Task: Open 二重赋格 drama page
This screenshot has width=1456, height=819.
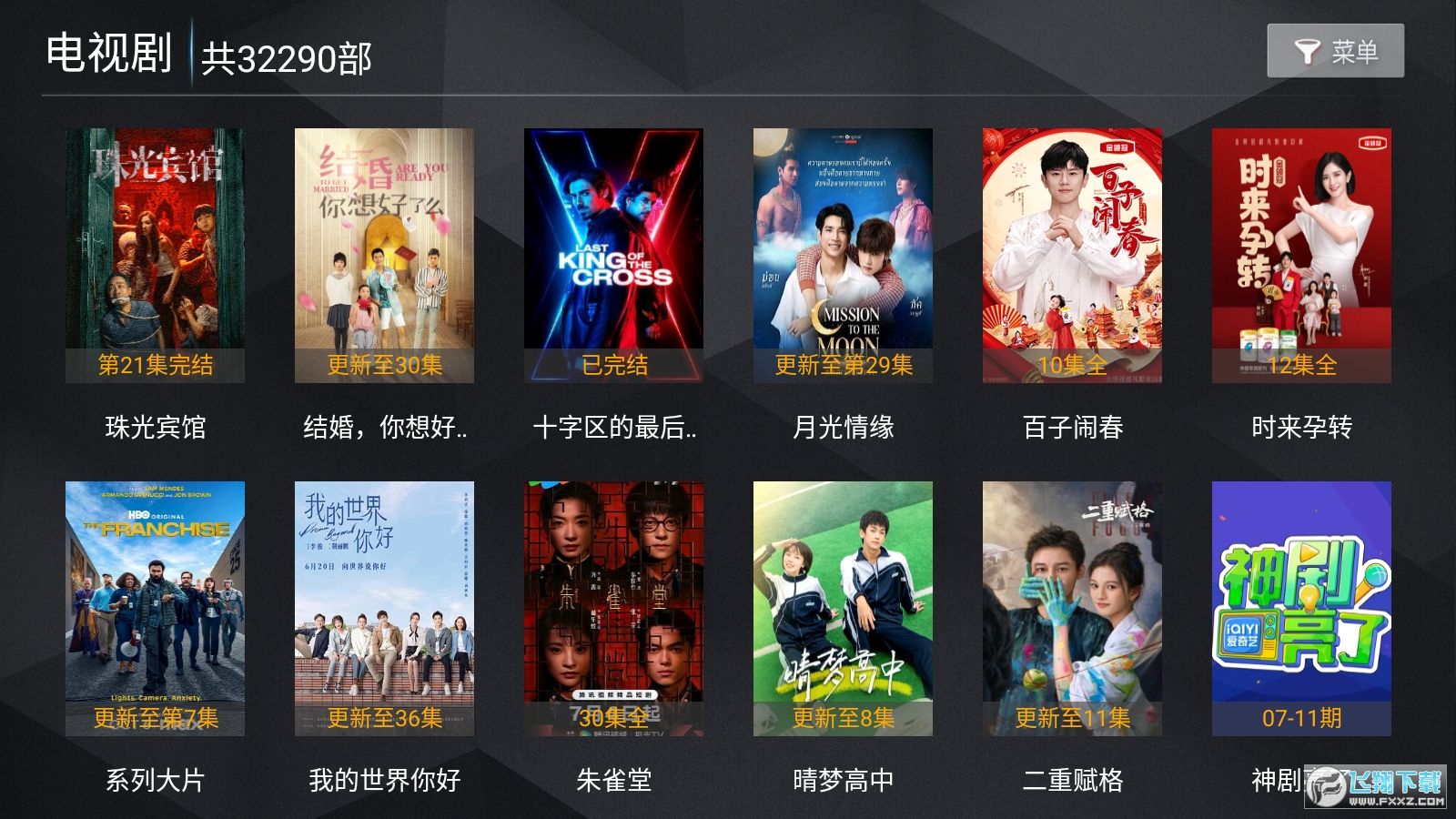Action: click(x=1072, y=608)
